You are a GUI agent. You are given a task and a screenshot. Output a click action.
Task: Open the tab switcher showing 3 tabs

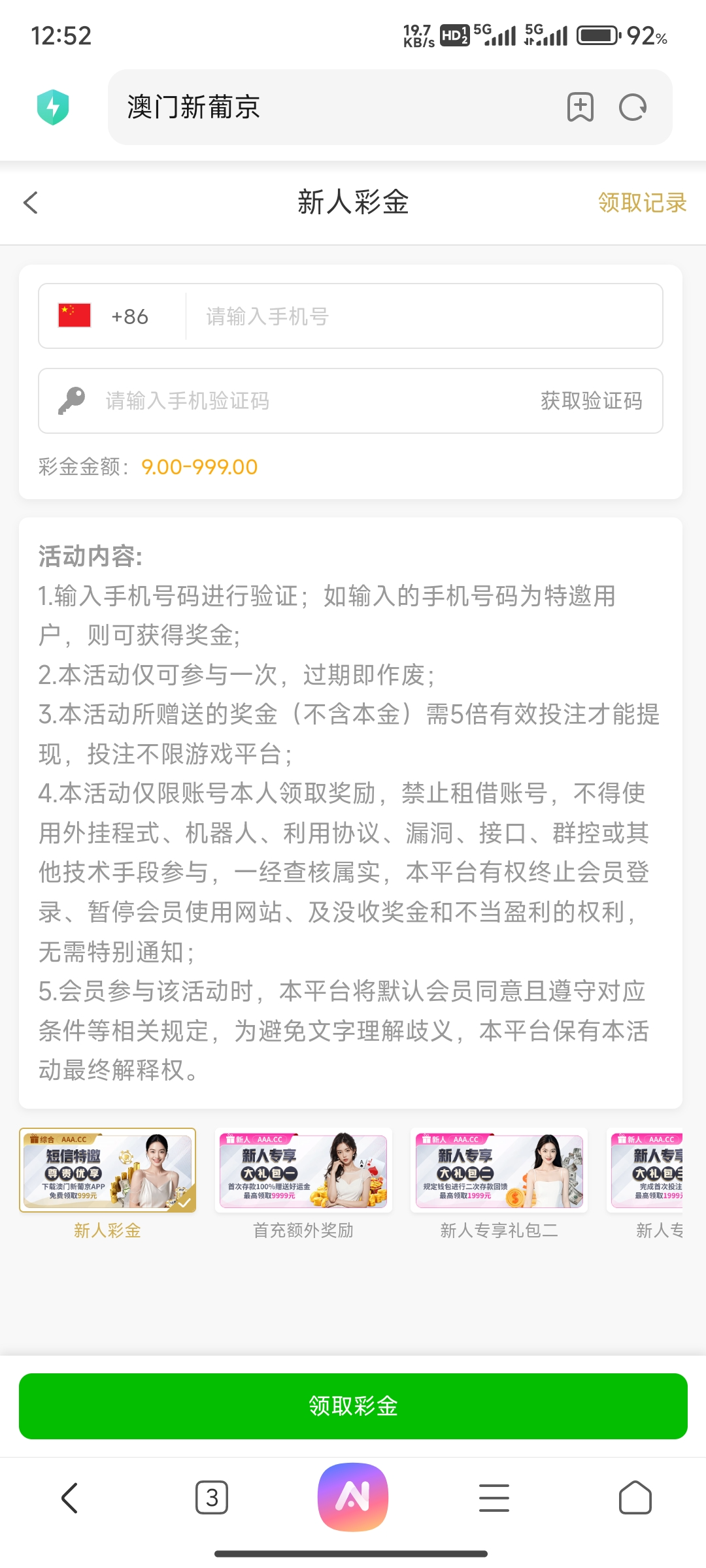pyautogui.click(x=212, y=1498)
